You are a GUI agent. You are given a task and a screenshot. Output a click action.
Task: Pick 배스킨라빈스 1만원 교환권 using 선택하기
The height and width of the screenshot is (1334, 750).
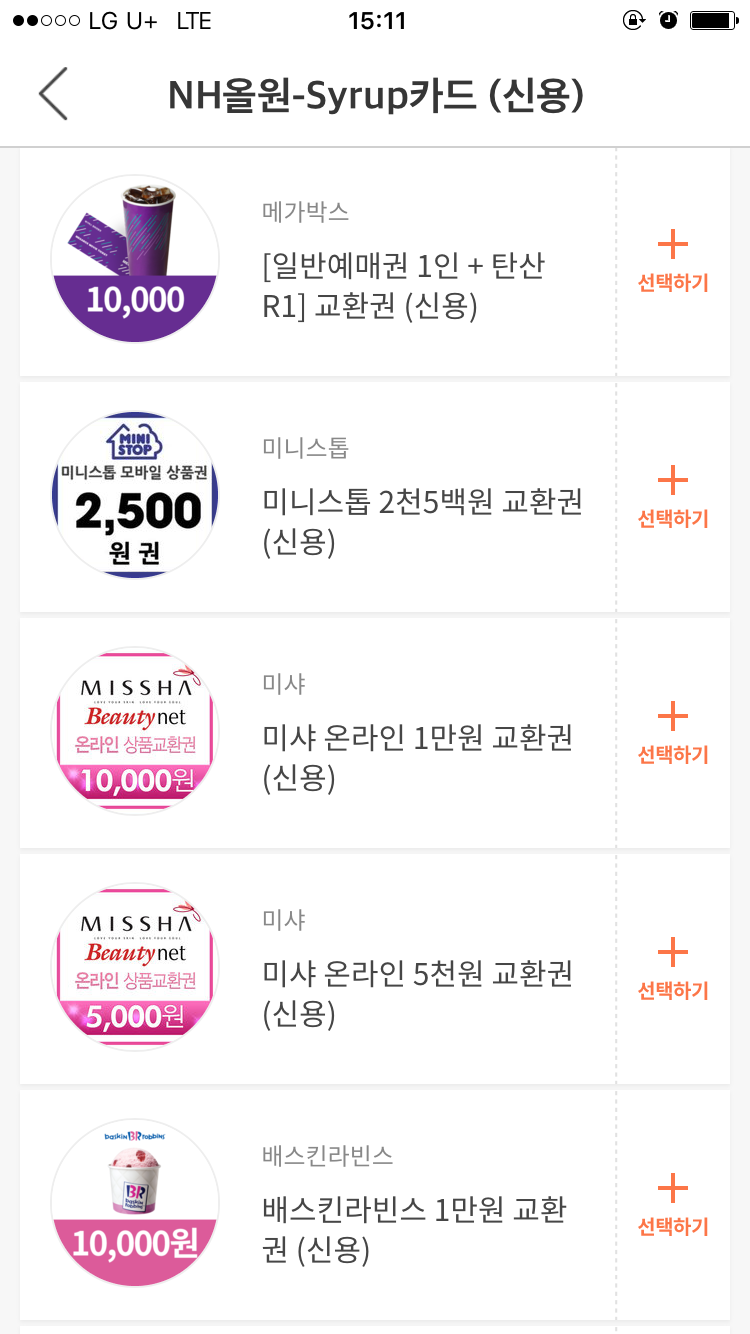click(x=673, y=1205)
